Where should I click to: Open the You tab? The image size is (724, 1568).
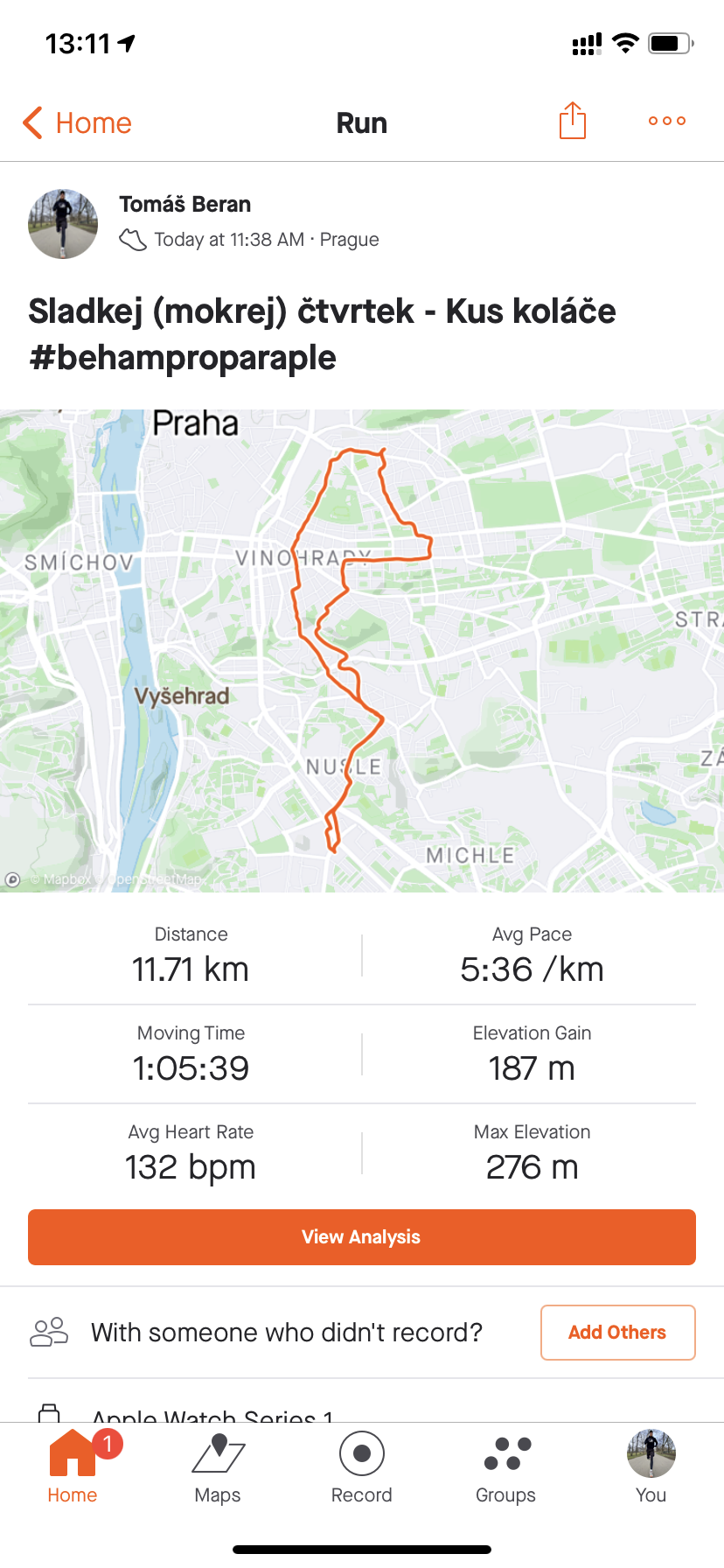tap(651, 1466)
